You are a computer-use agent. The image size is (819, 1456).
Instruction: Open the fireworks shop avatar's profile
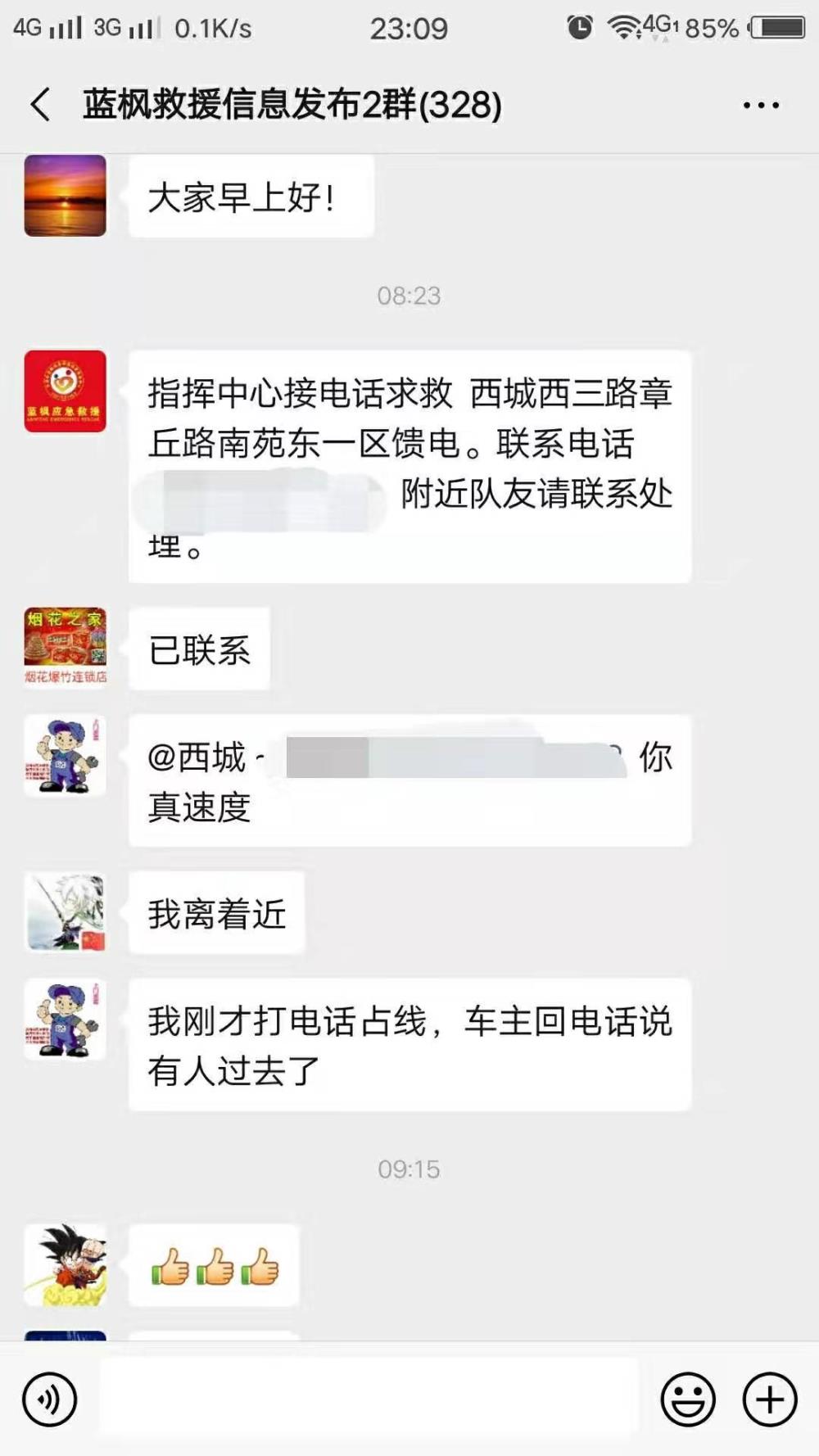(x=66, y=647)
